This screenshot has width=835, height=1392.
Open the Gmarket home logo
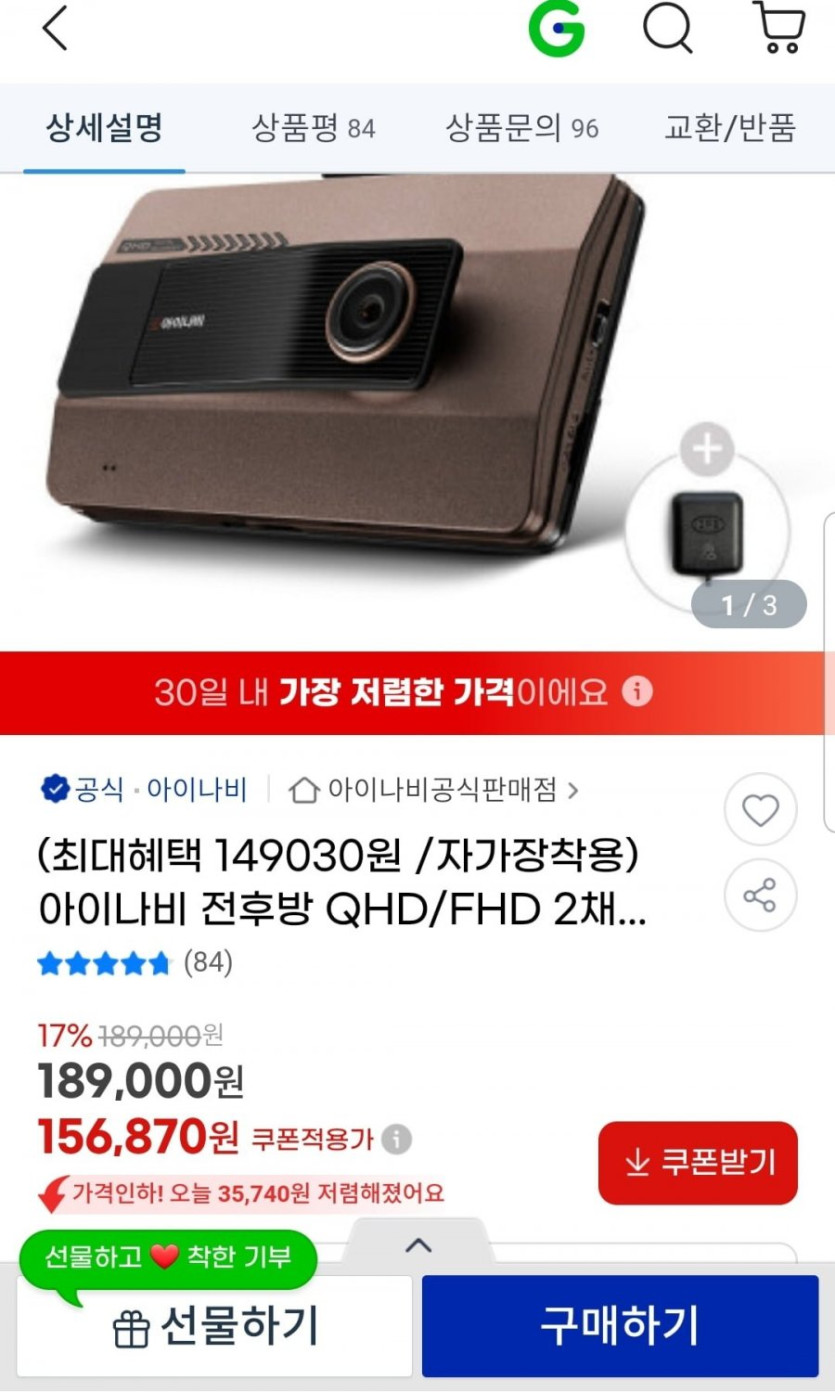tap(556, 30)
